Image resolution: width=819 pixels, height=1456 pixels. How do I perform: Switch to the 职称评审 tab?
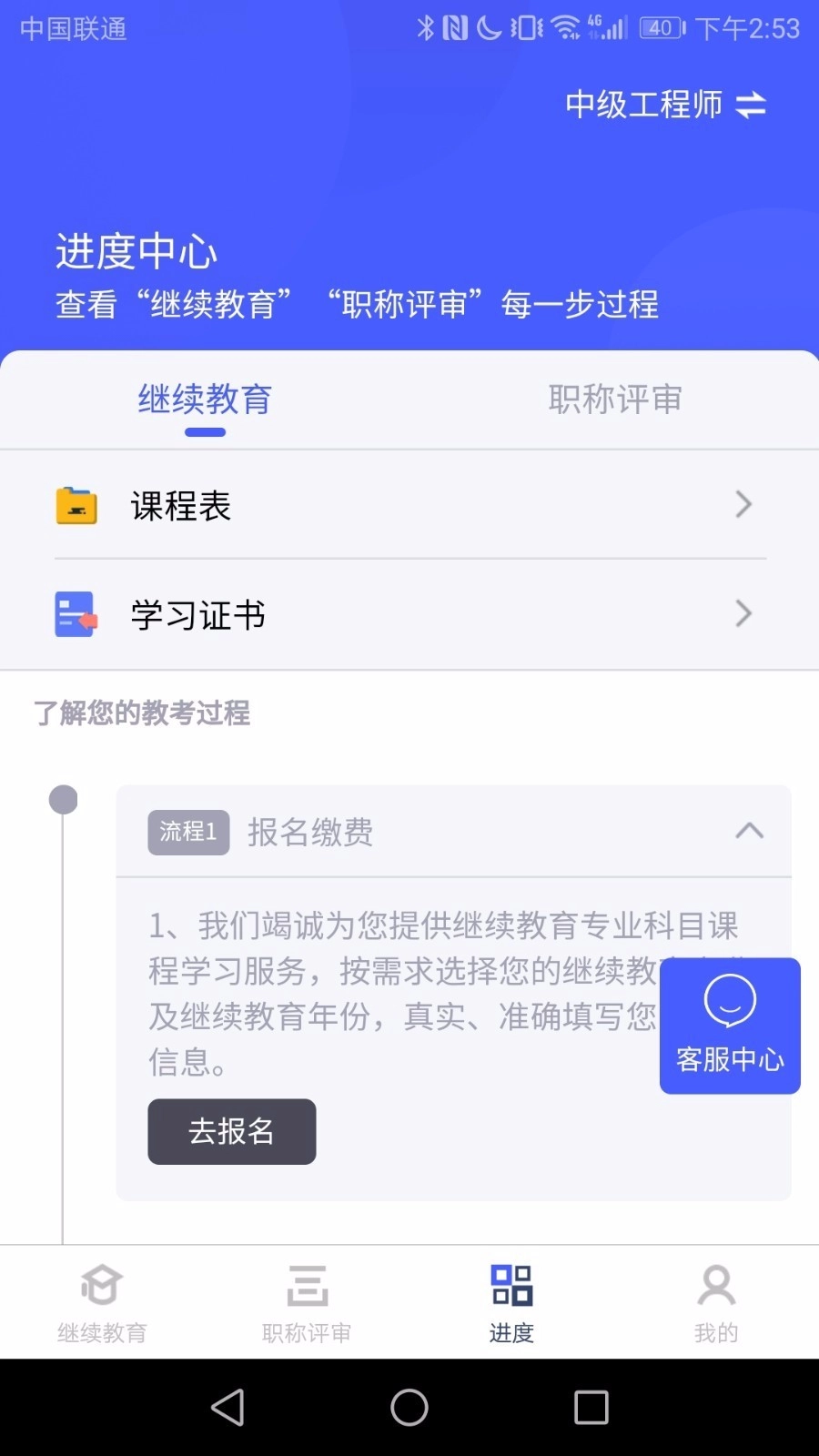(613, 399)
